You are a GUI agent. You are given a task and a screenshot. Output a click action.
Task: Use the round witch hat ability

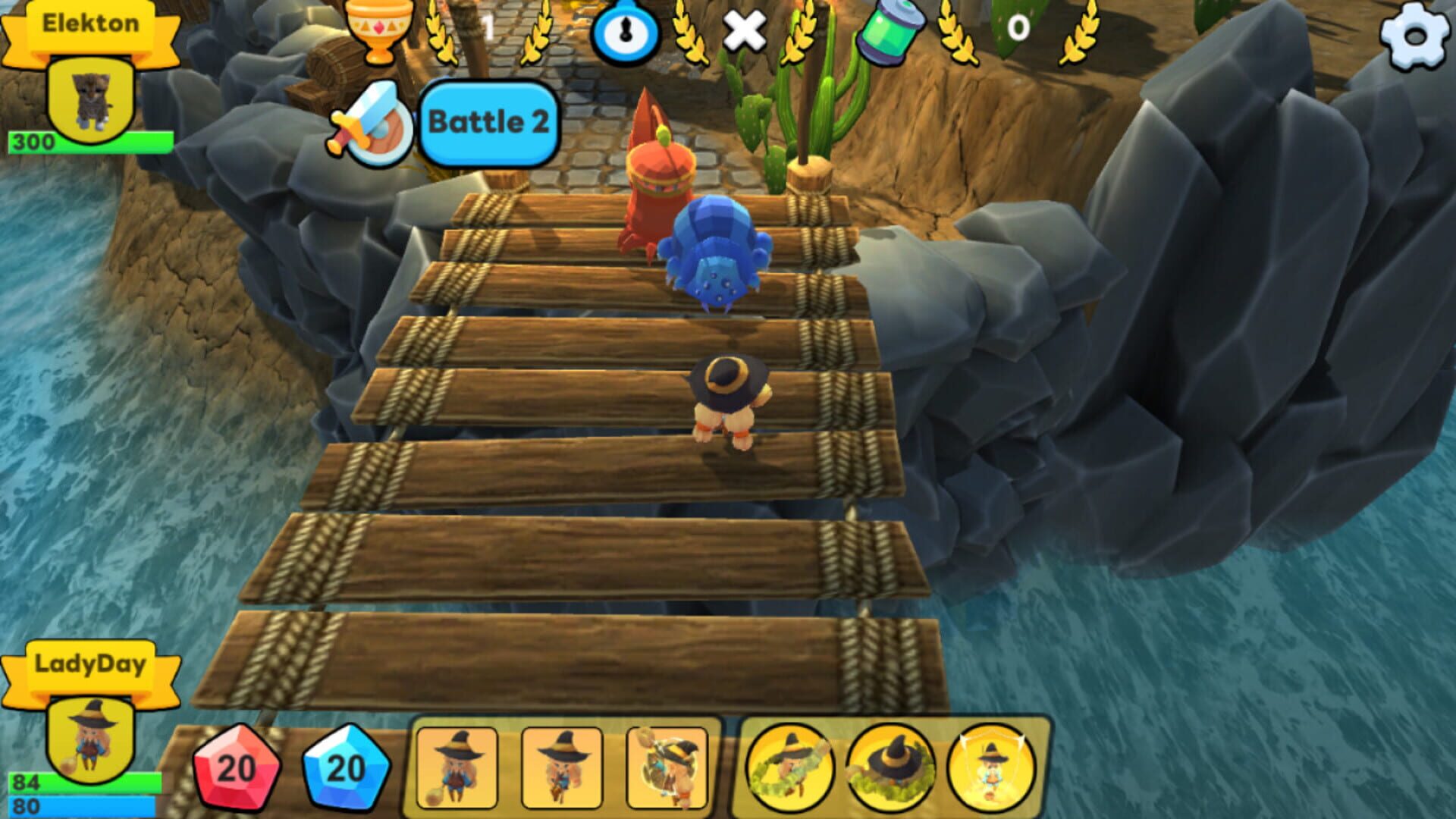(x=890, y=767)
